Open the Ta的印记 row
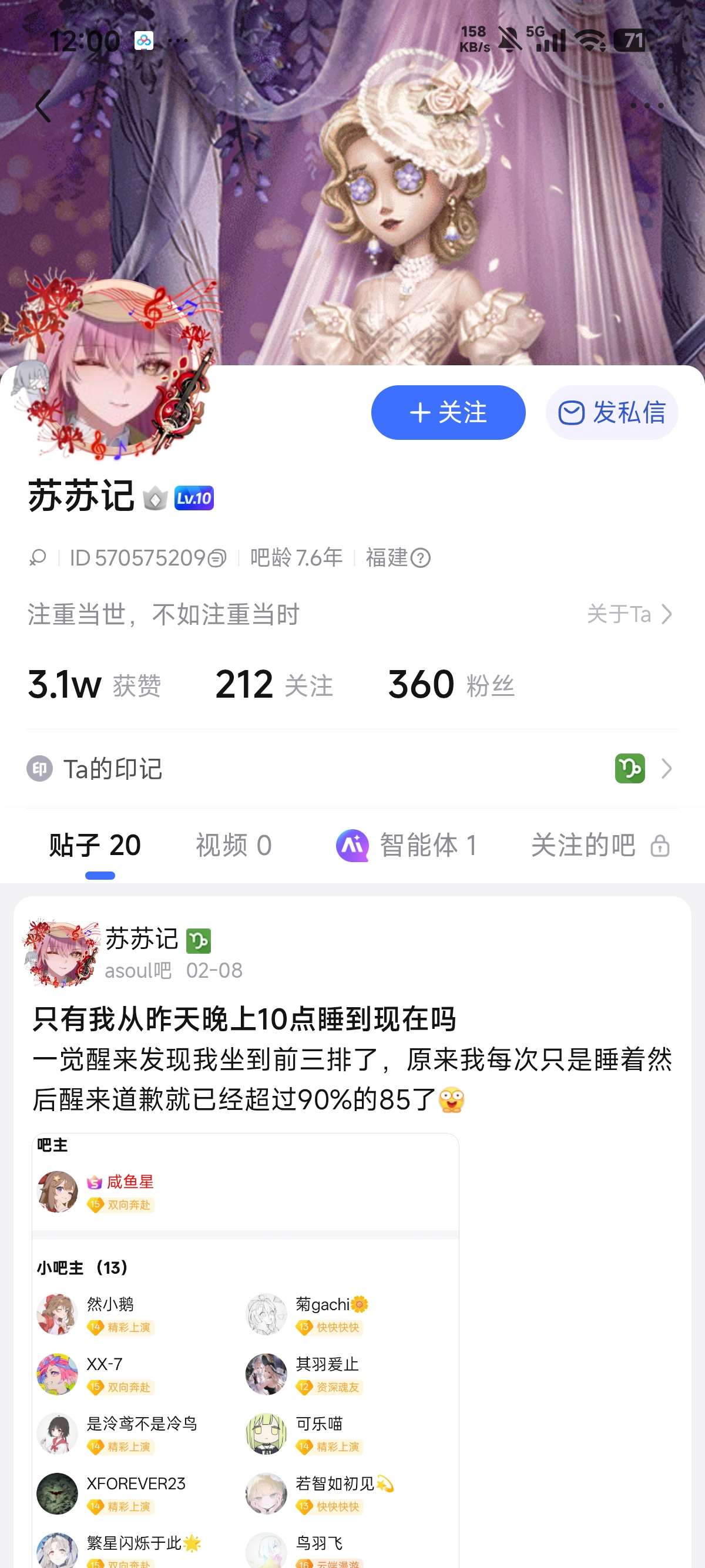The width and height of the screenshot is (705, 1568). pyautogui.click(x=352, y=769)
